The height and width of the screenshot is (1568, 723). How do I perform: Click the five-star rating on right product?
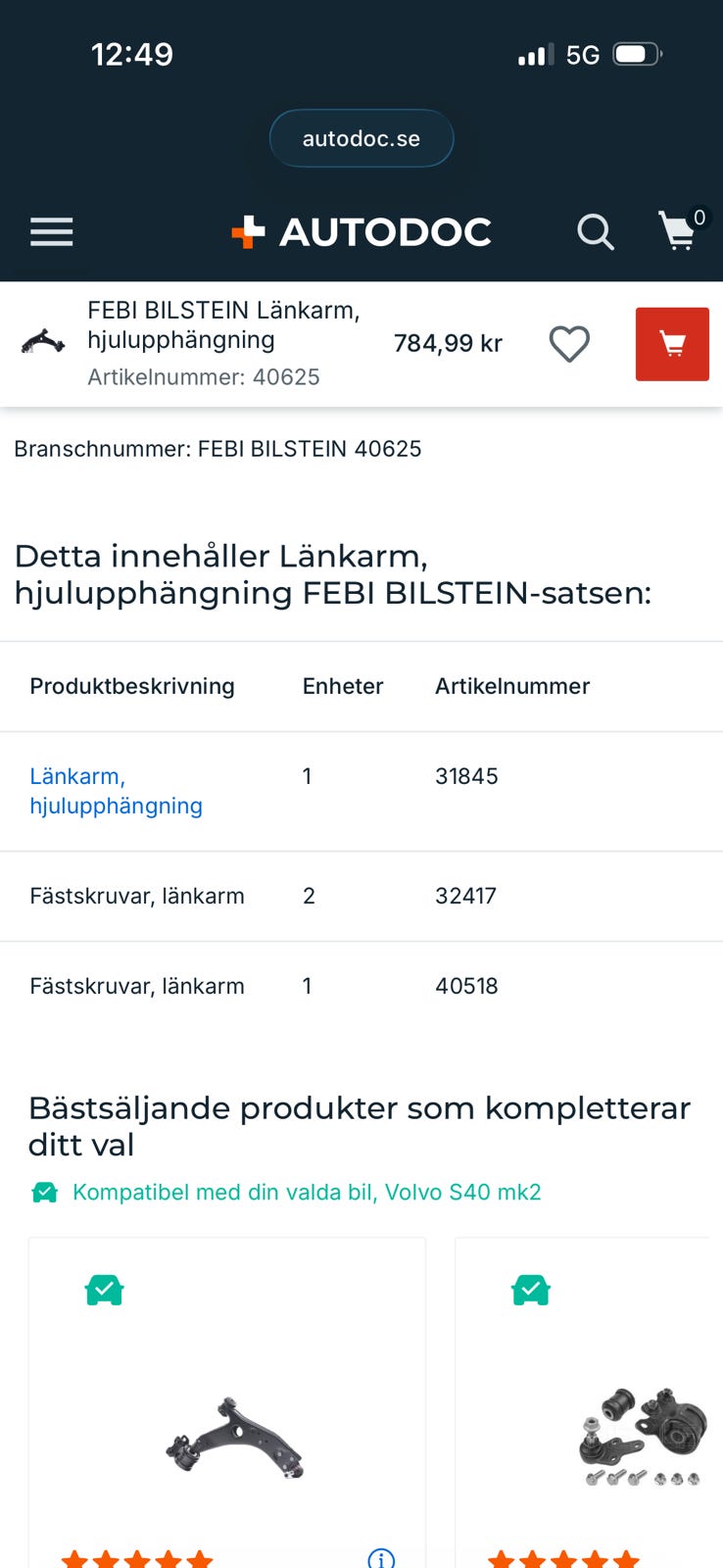563,1556
